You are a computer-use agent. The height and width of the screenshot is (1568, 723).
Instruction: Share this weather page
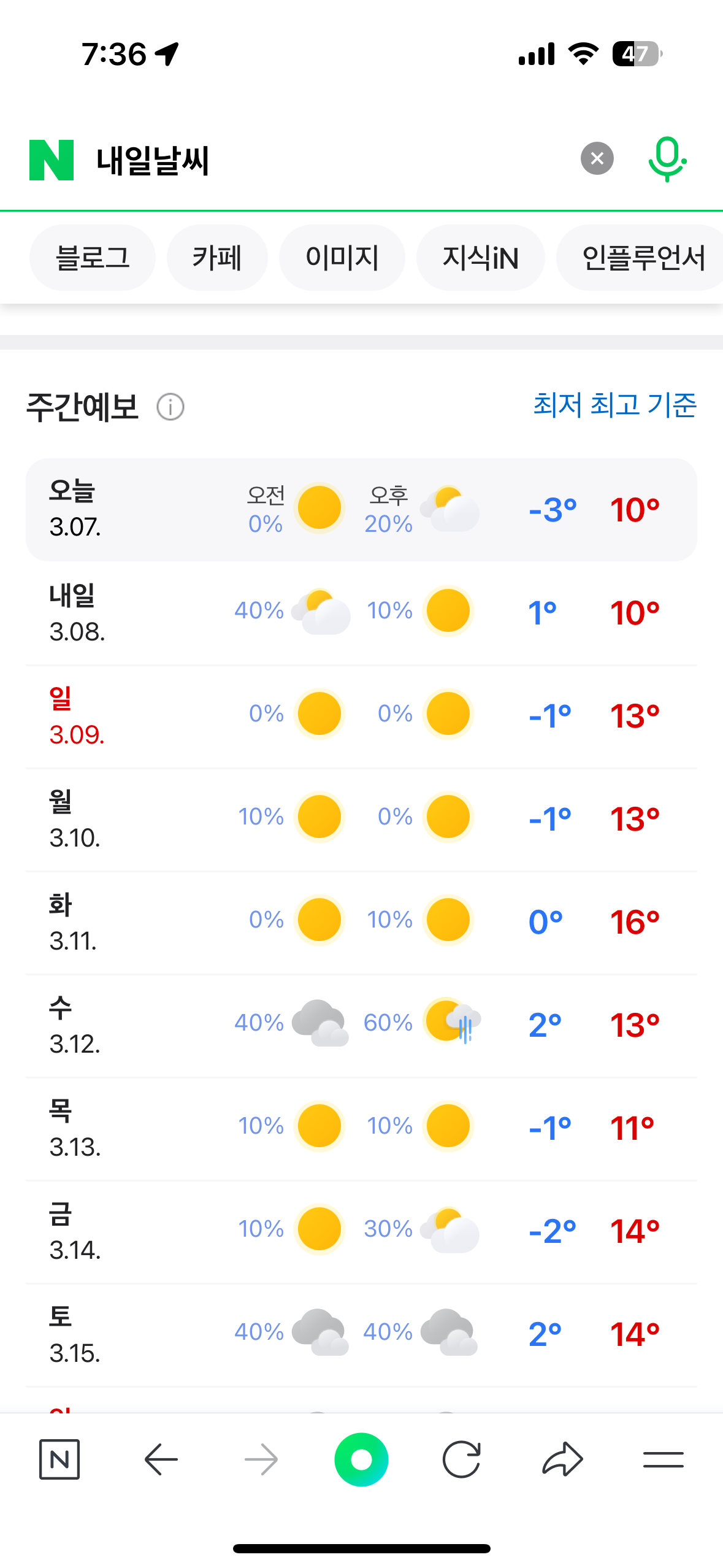[x=562, y=1459]
